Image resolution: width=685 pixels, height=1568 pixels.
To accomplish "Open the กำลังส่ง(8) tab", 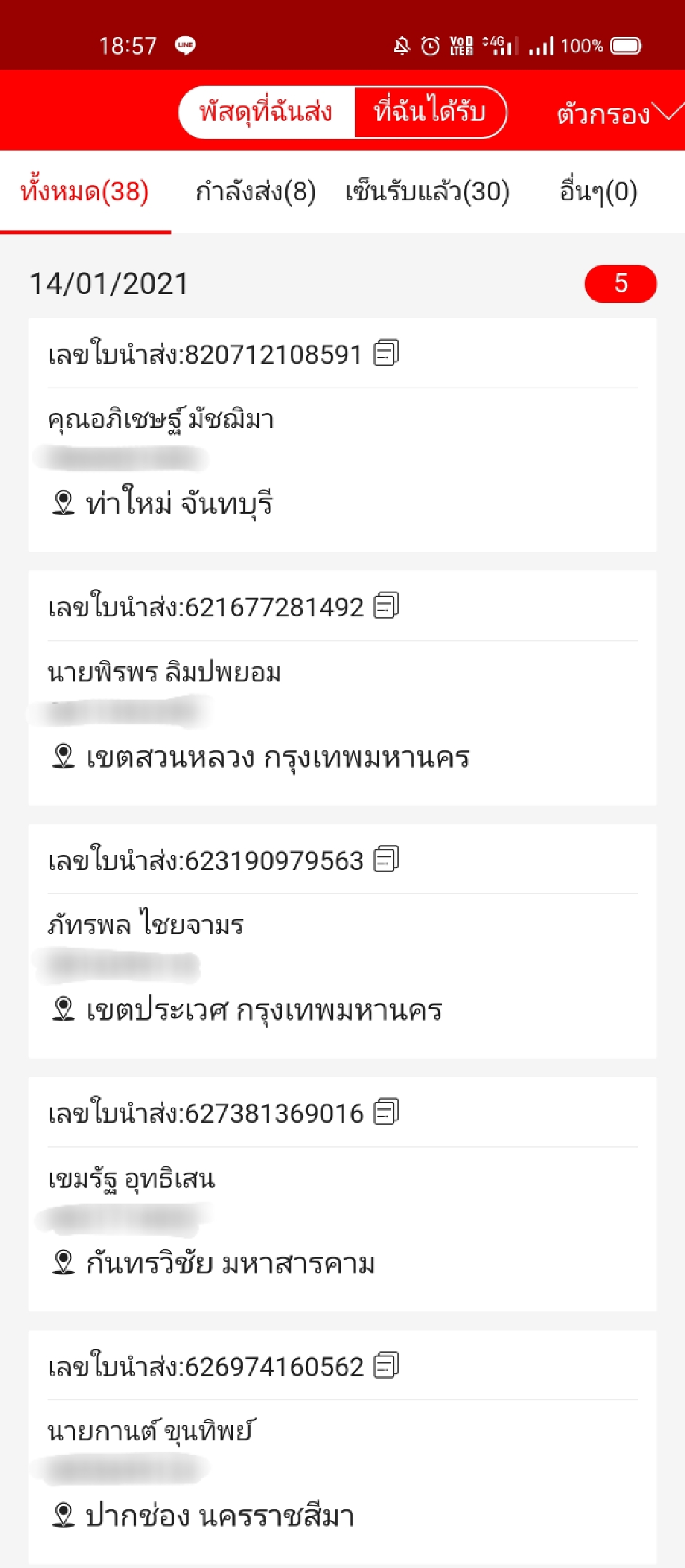I will click(x=256, y=192).
